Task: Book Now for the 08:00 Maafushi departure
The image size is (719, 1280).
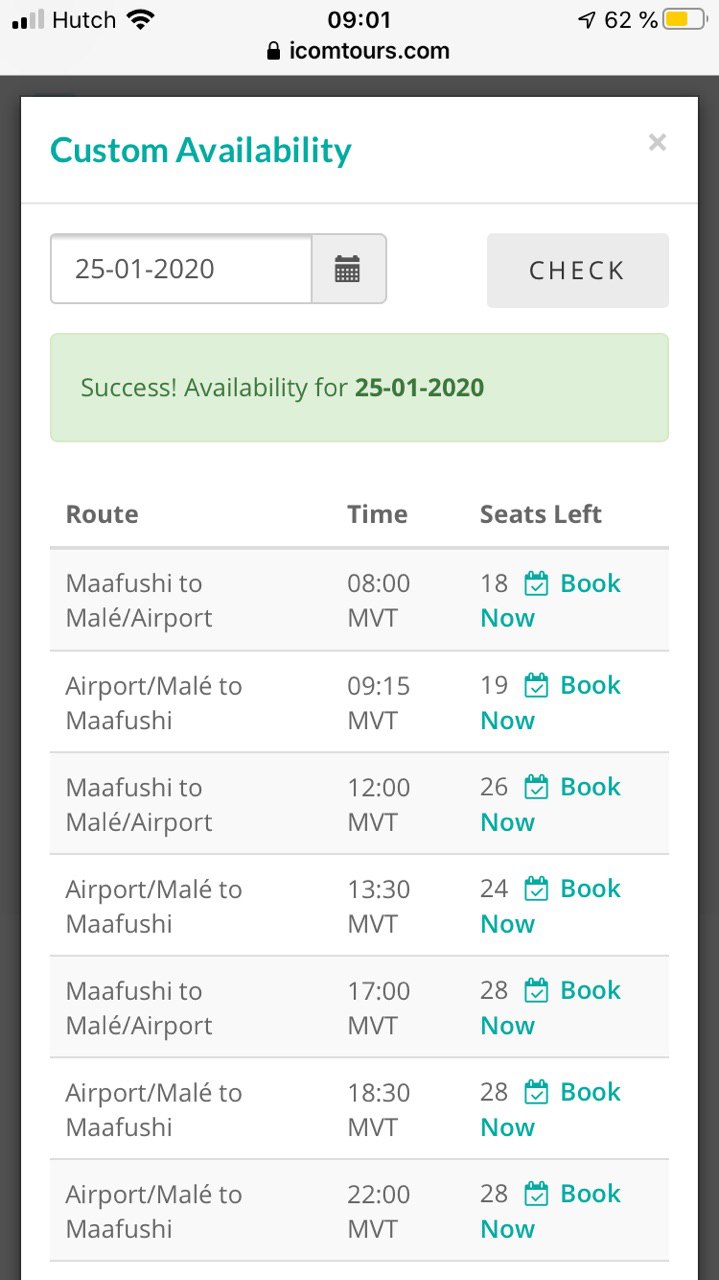Action: pyautogui.click(x=551, y=600)
